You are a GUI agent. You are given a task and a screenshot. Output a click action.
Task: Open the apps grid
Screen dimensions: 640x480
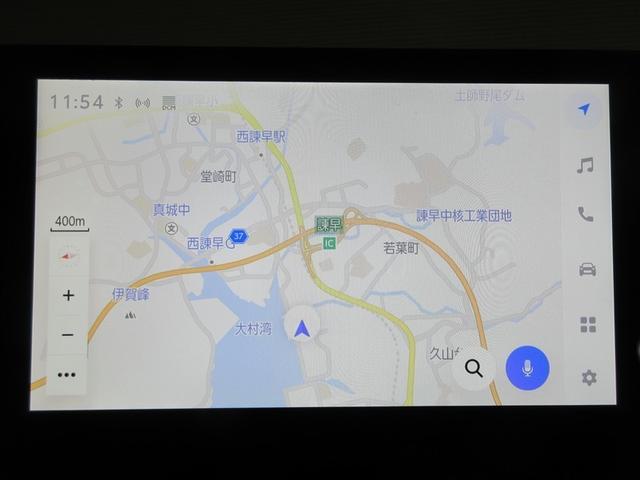click(587, 324)
